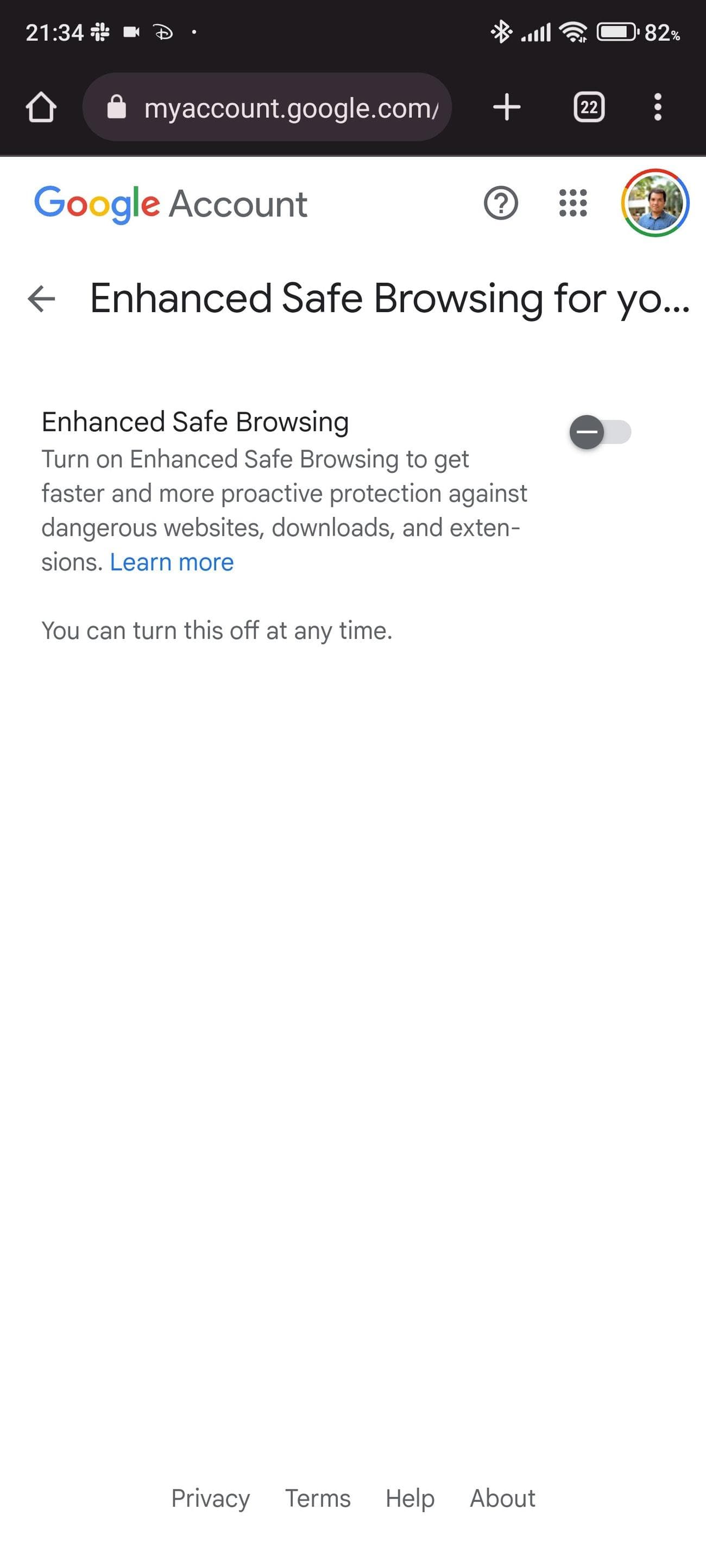The image size is (706, 1568).
Task: Open the account profile picture
Action: (x=655, y=203)
